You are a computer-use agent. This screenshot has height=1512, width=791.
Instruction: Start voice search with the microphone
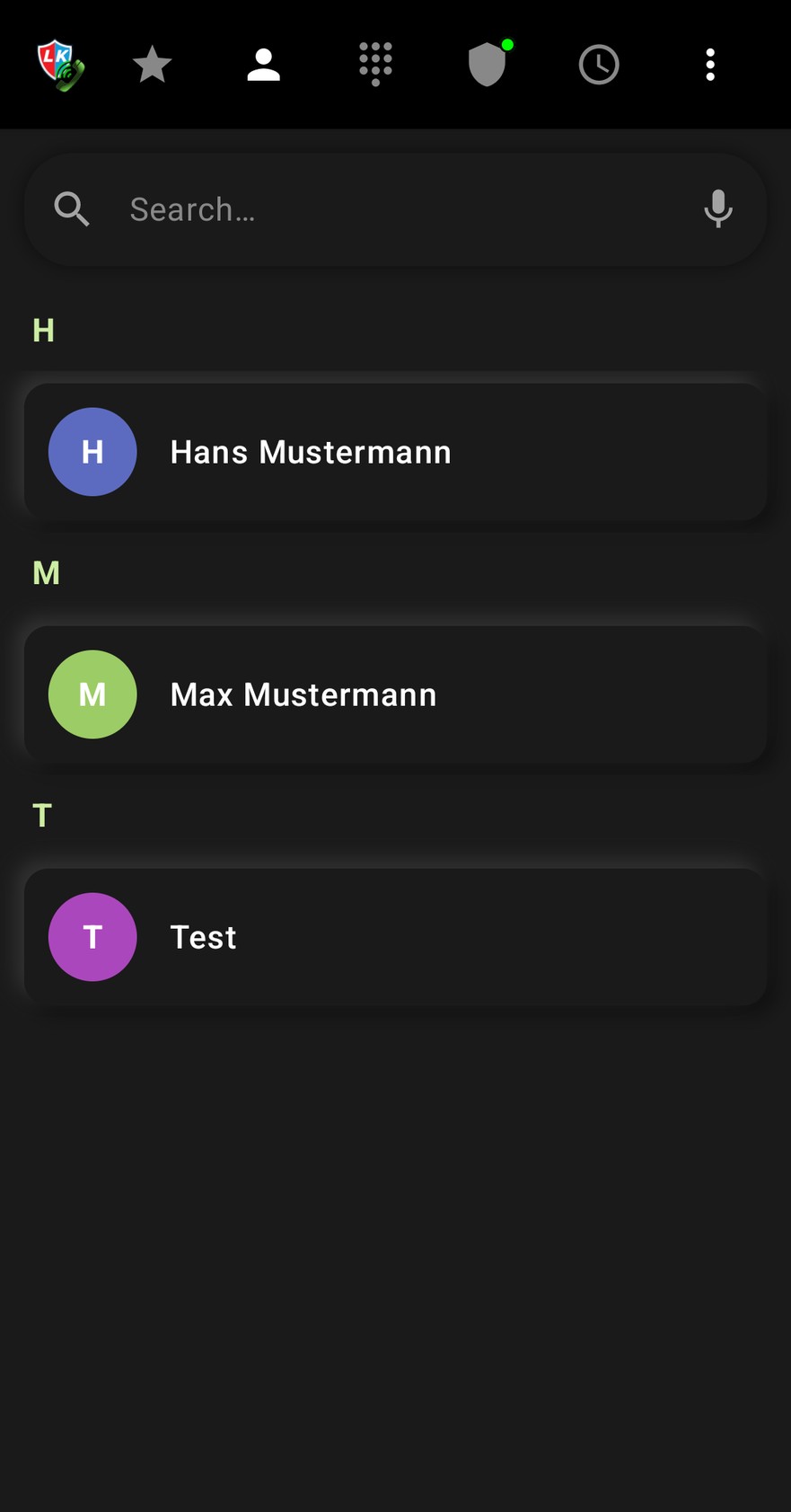click(x=717, y=209)
